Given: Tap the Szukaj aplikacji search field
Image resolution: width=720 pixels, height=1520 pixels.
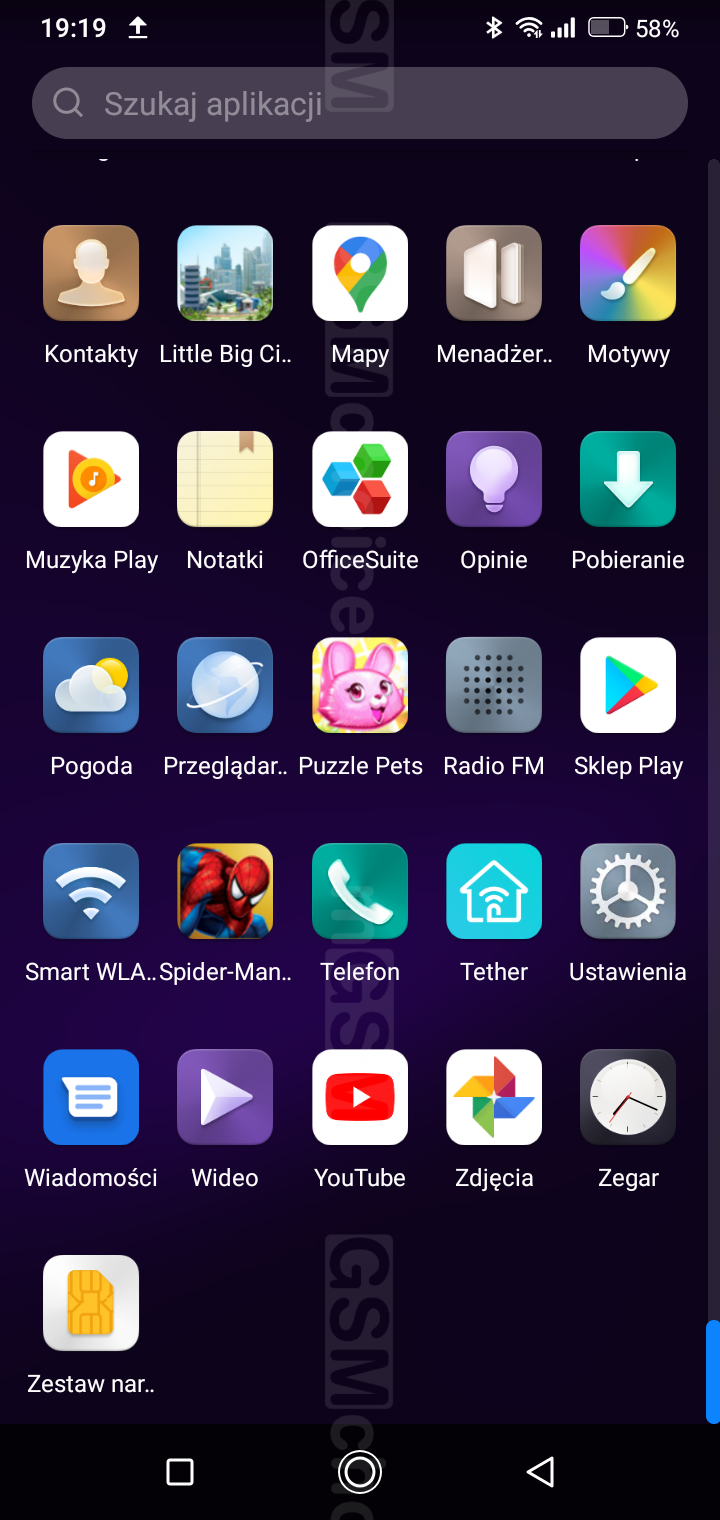Looking at the screenshot, I should click(360, 103).
